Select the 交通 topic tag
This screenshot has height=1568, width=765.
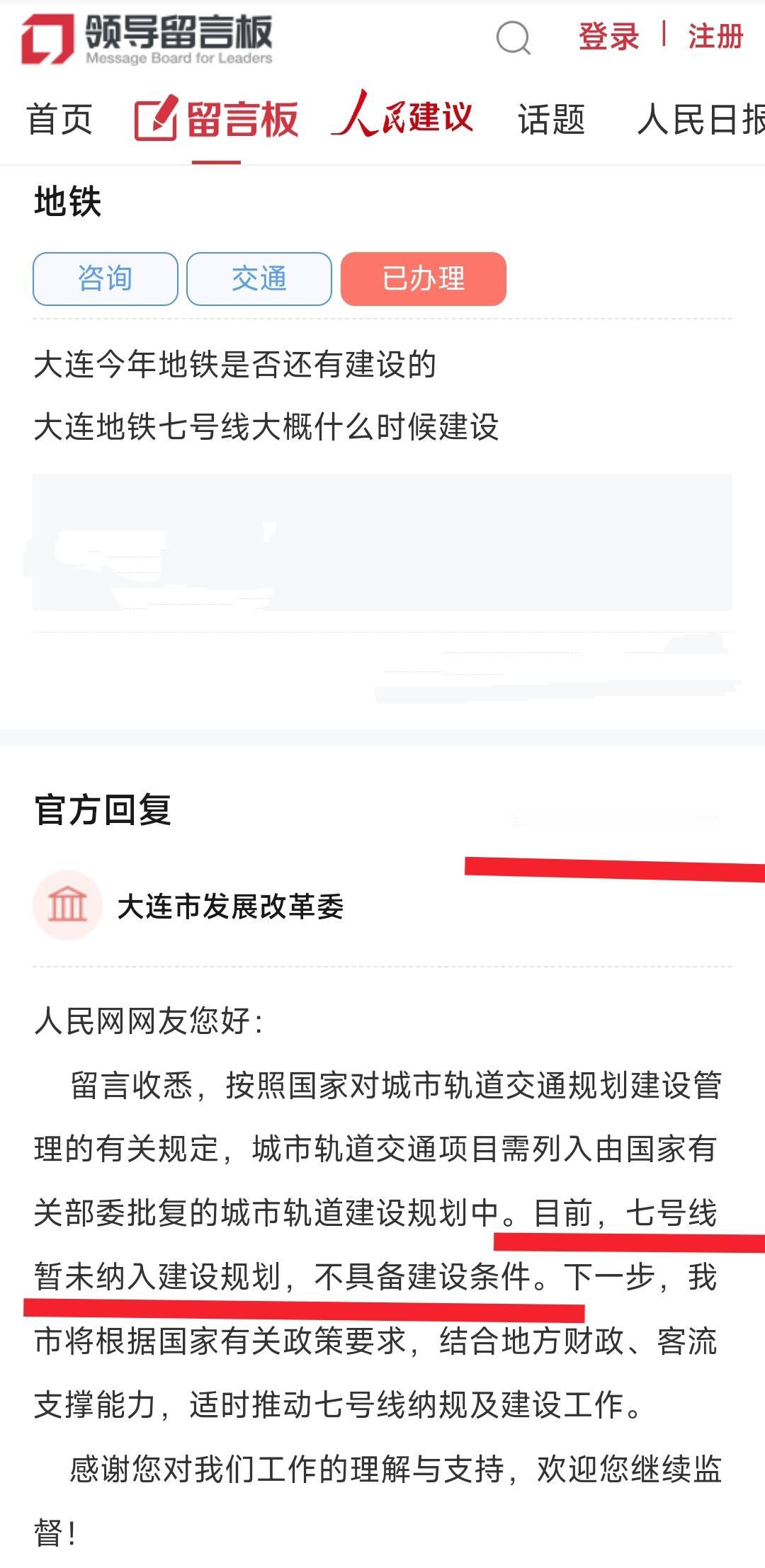pos(259,279)
